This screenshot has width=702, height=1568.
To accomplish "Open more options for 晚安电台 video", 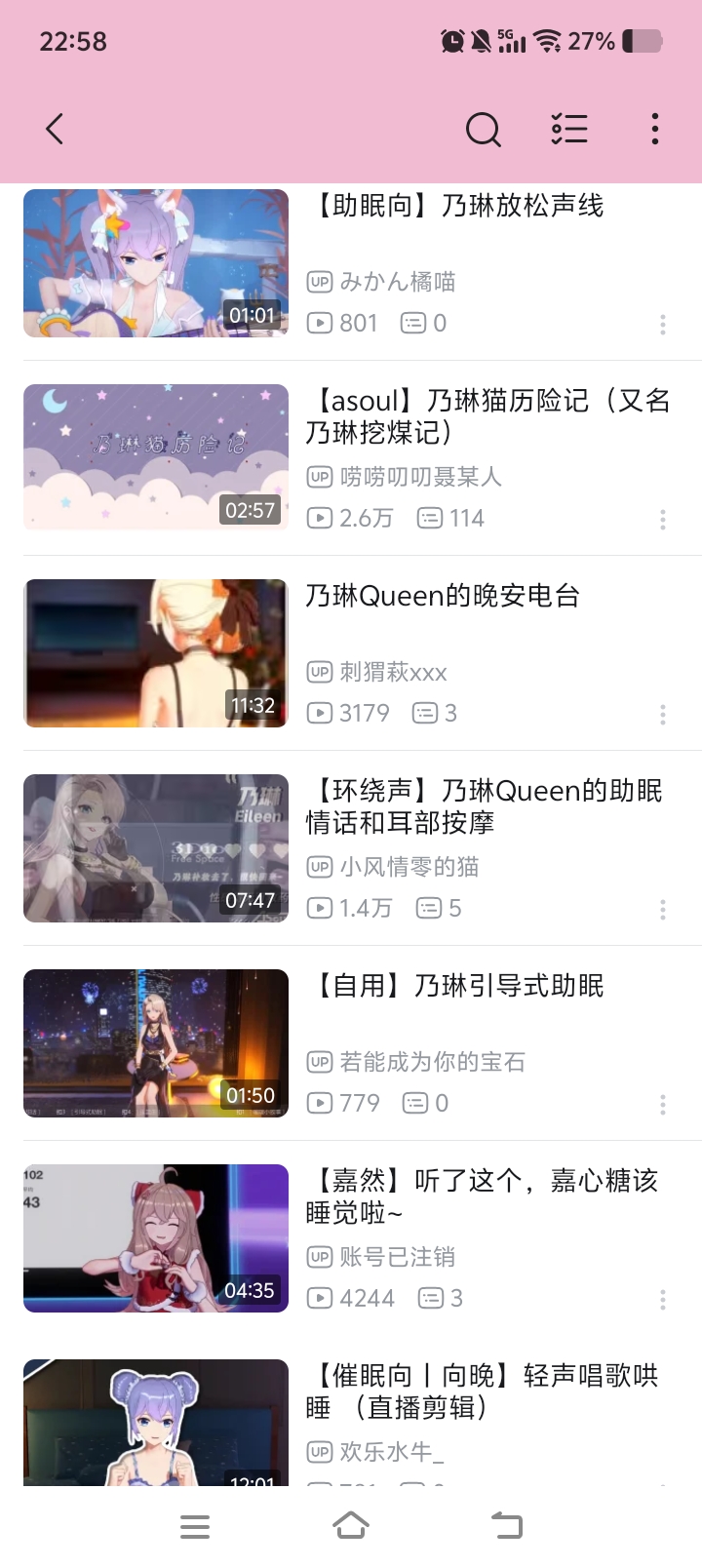I will coord(663,714).
